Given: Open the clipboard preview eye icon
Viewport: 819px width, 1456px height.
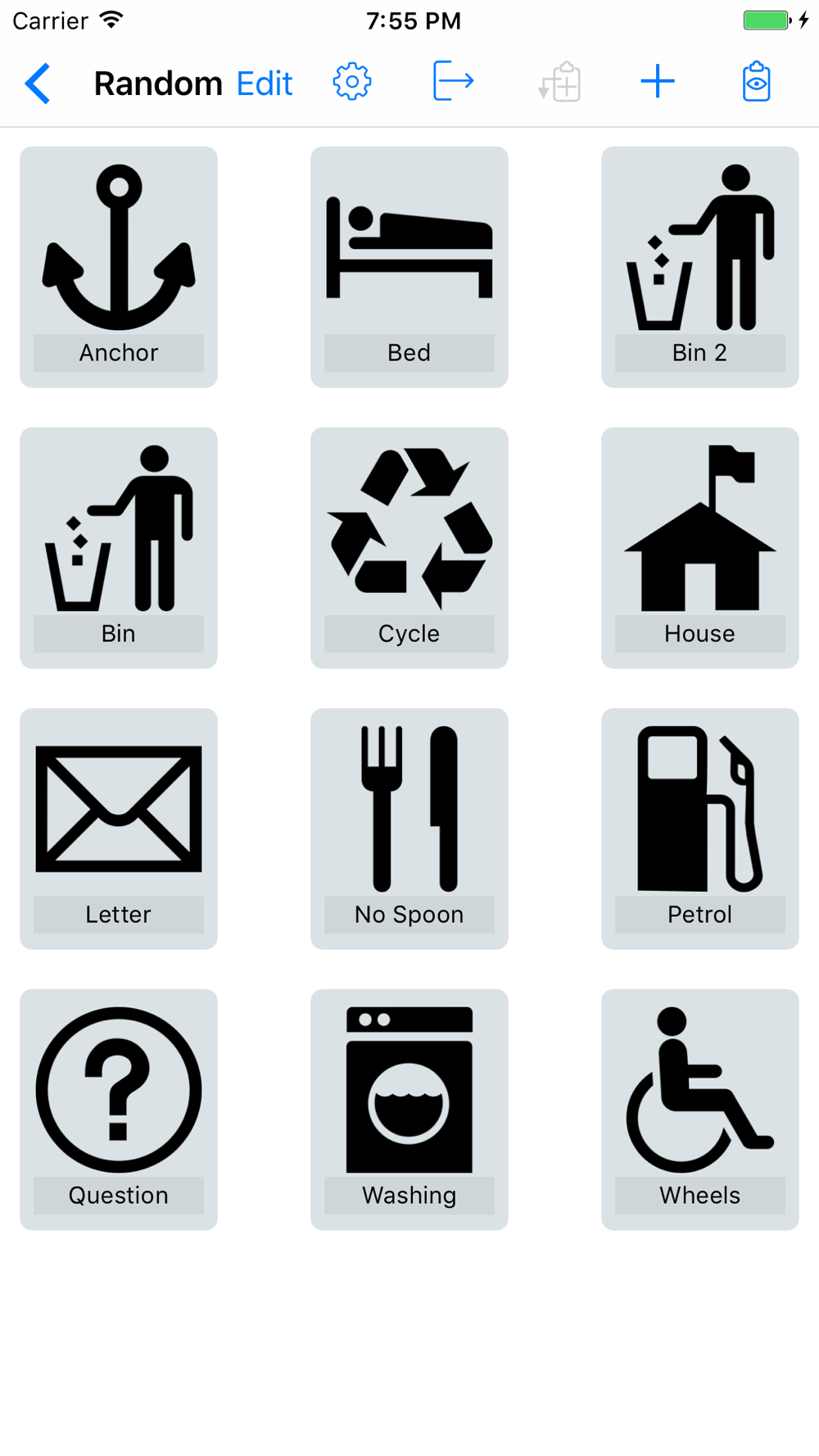Looking at the screenshot, I should pos(756,81).
